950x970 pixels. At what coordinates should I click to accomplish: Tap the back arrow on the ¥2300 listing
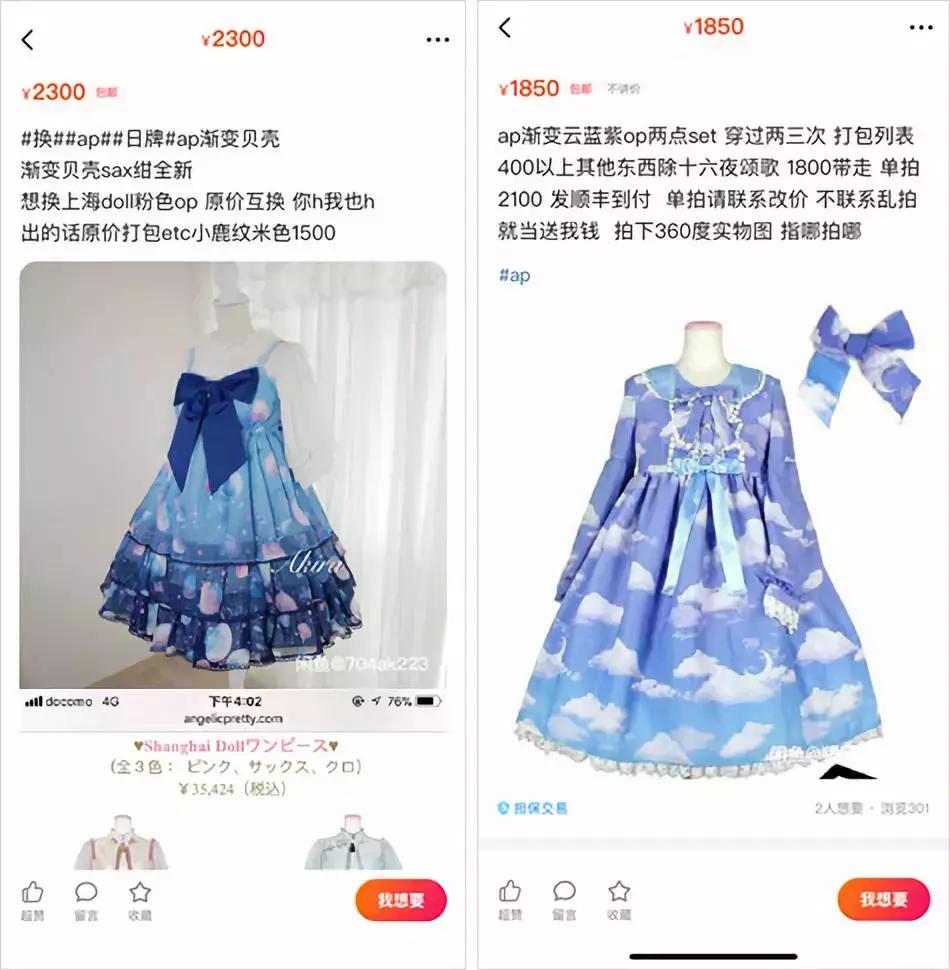[25, 37]
